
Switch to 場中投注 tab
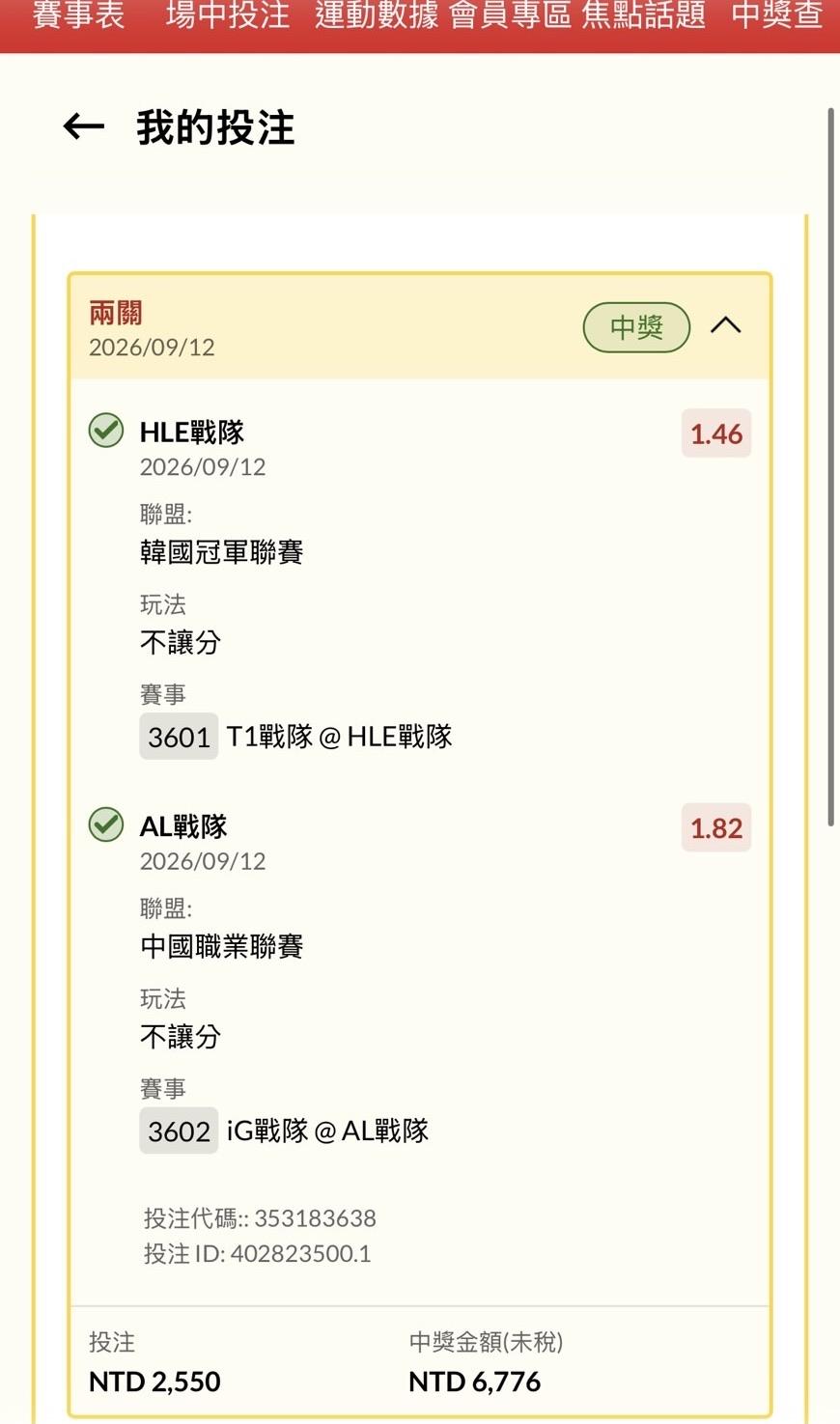pyautogui.click(x=228, y=15)
